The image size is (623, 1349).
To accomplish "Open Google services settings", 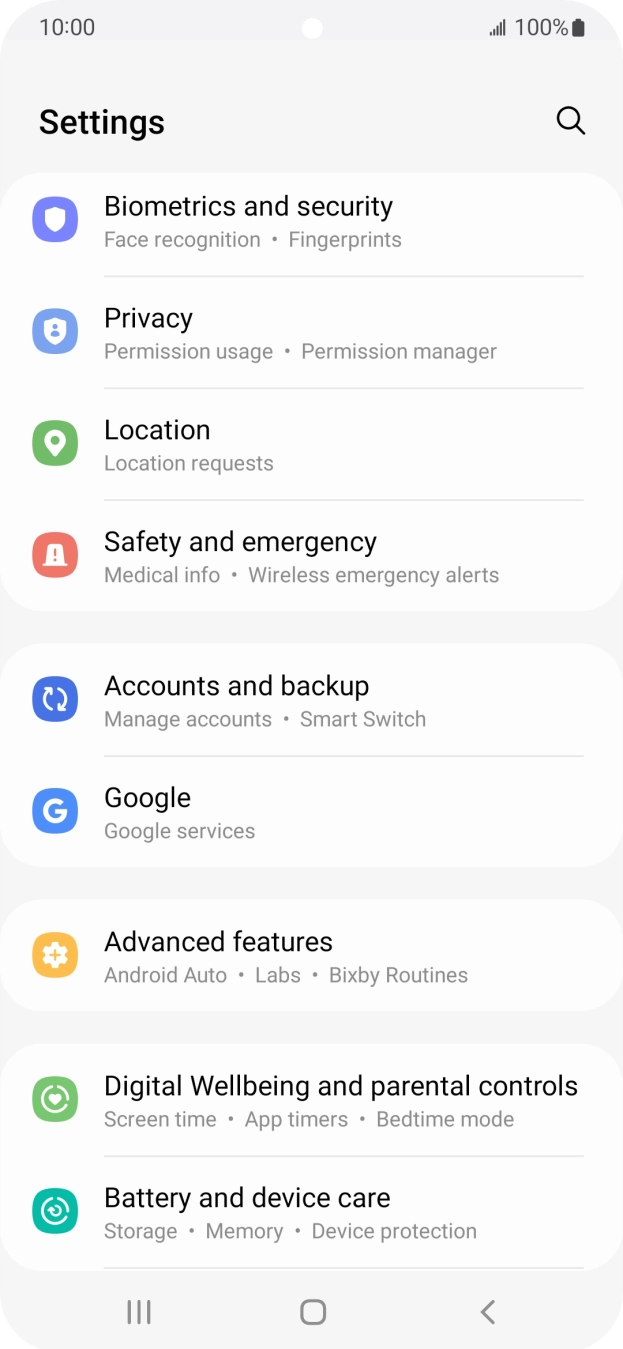I will [311, 813].
